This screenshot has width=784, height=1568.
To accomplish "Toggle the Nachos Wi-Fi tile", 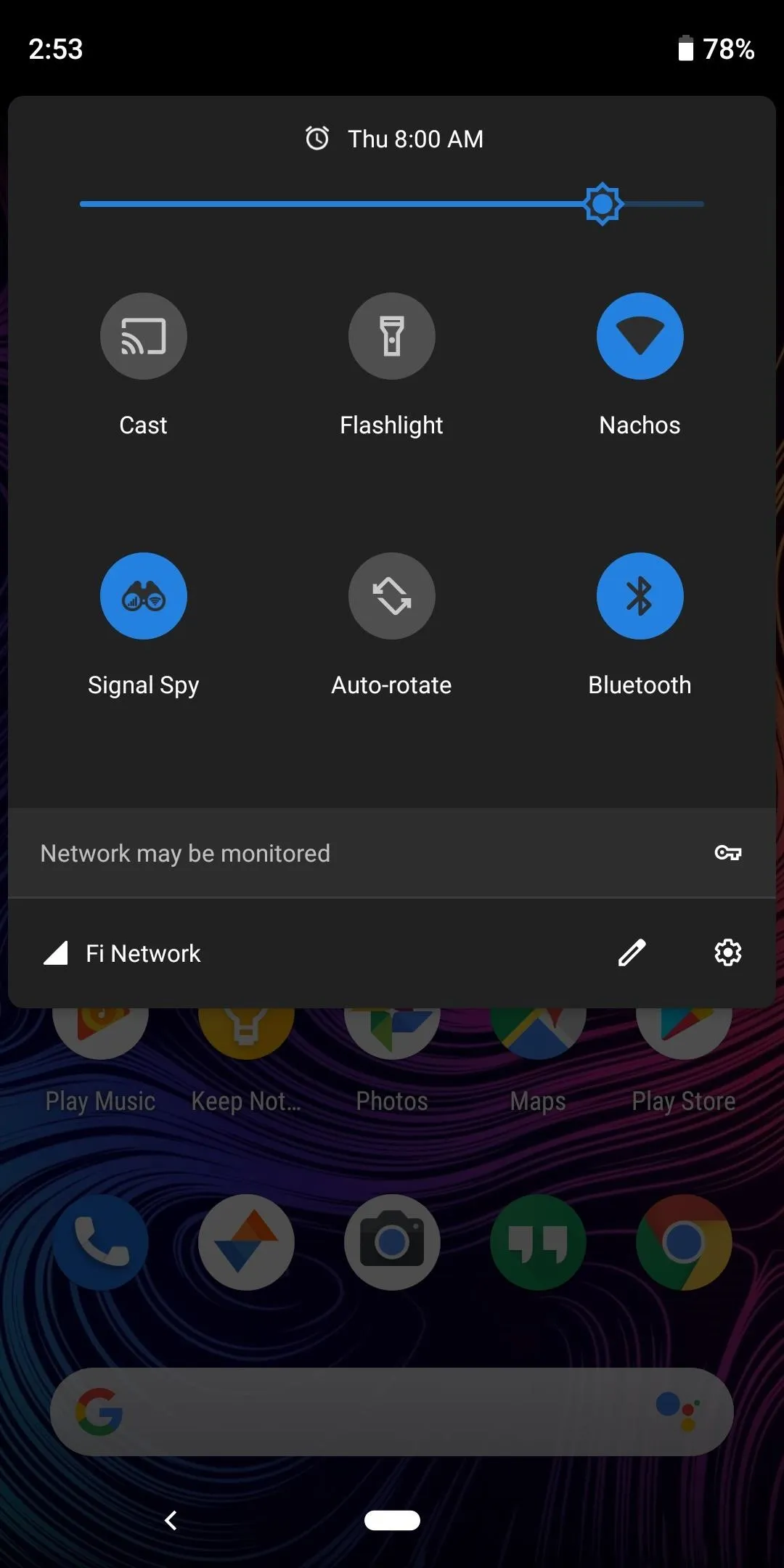I will 640,336.
